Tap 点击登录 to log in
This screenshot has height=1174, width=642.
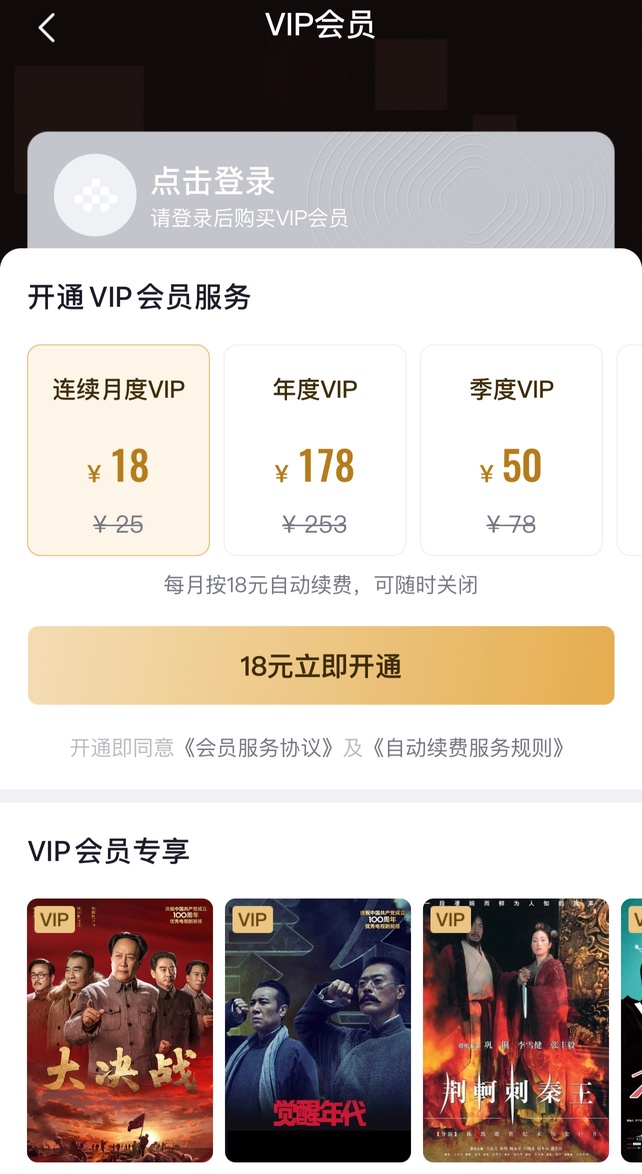tap(212, 182)
